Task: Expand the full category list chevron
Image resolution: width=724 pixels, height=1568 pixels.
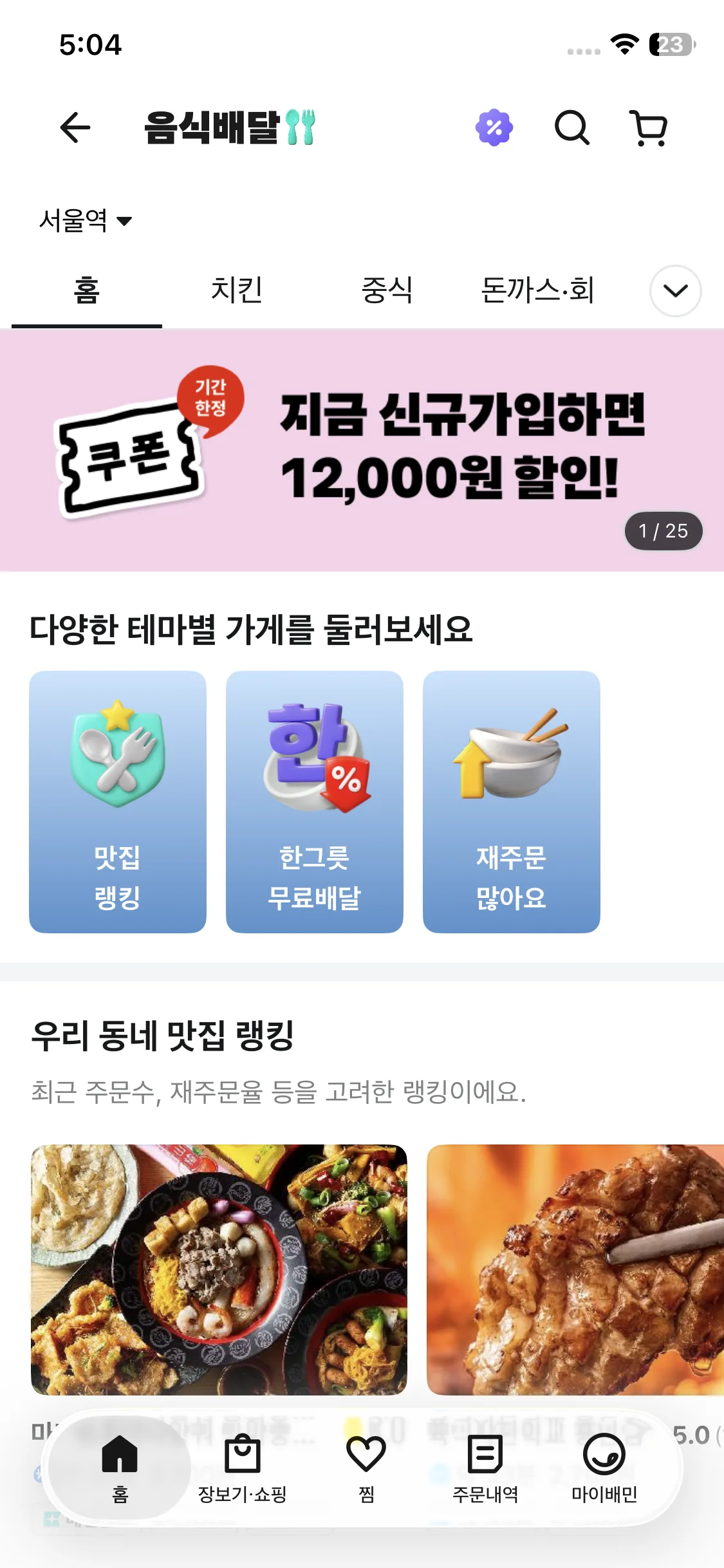Action: pyautogui.click(x=675, y=291)
